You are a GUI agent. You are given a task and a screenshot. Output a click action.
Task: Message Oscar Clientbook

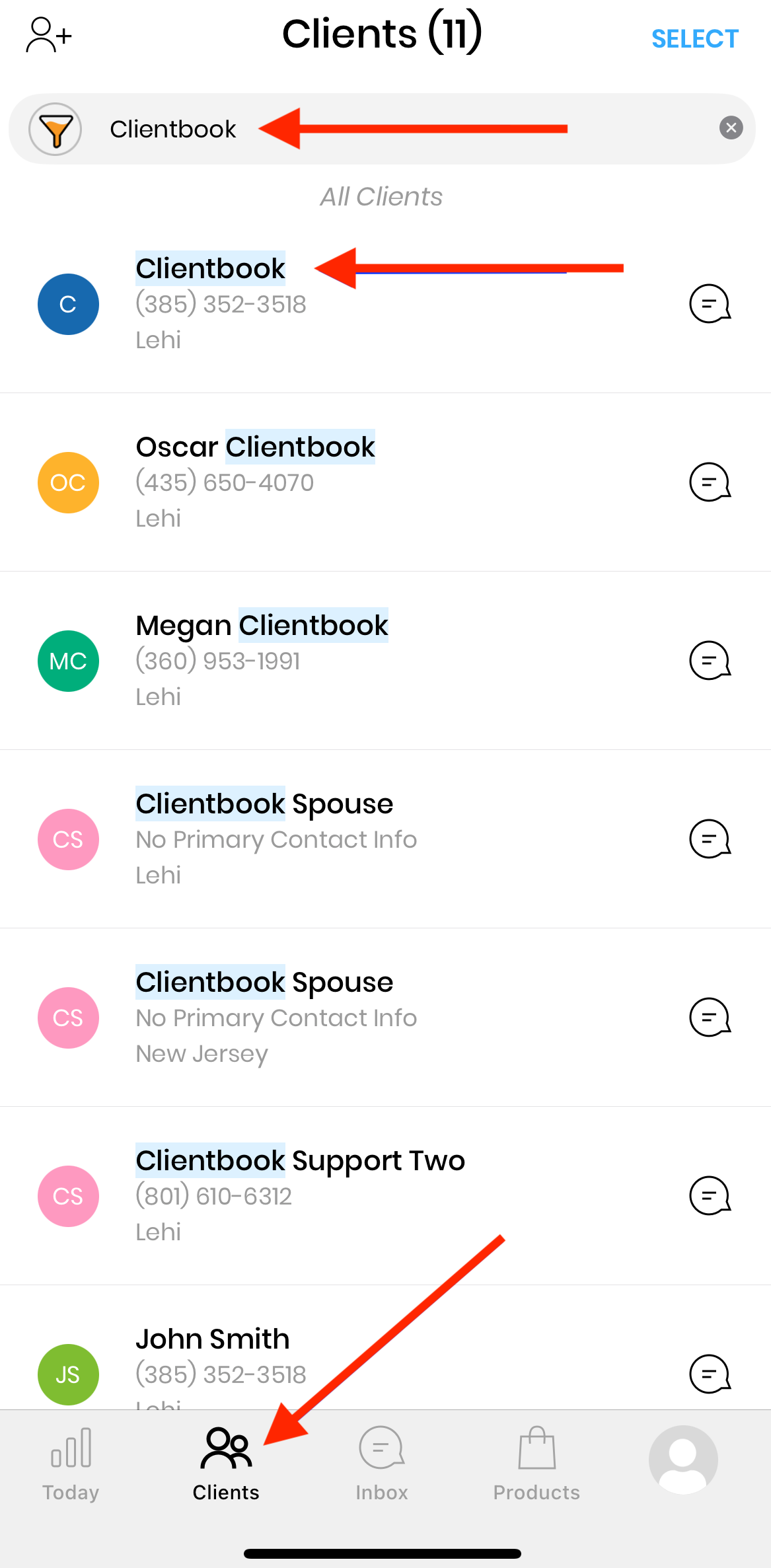point(710,482)
